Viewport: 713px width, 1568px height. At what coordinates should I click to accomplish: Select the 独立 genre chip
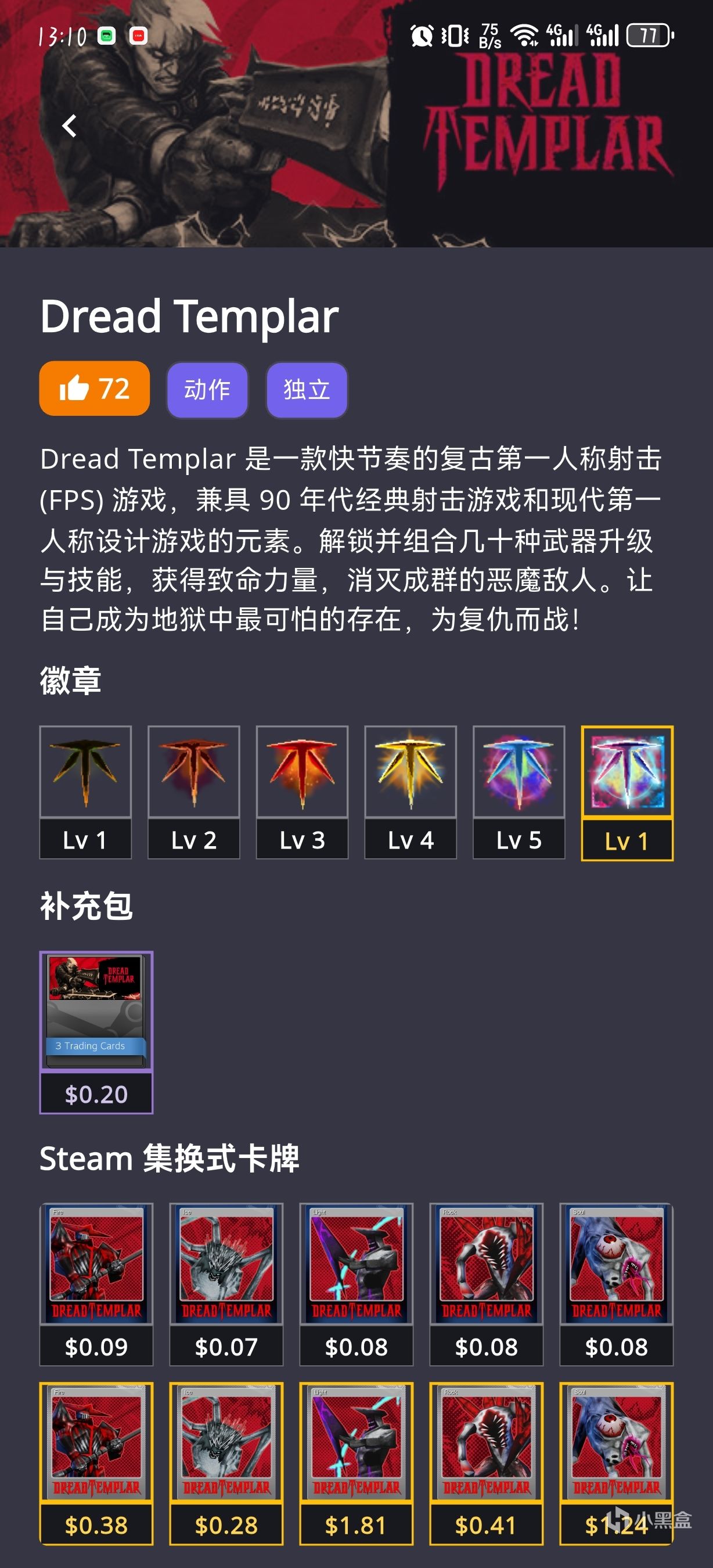pyautogui.click(x=307, y=390)
